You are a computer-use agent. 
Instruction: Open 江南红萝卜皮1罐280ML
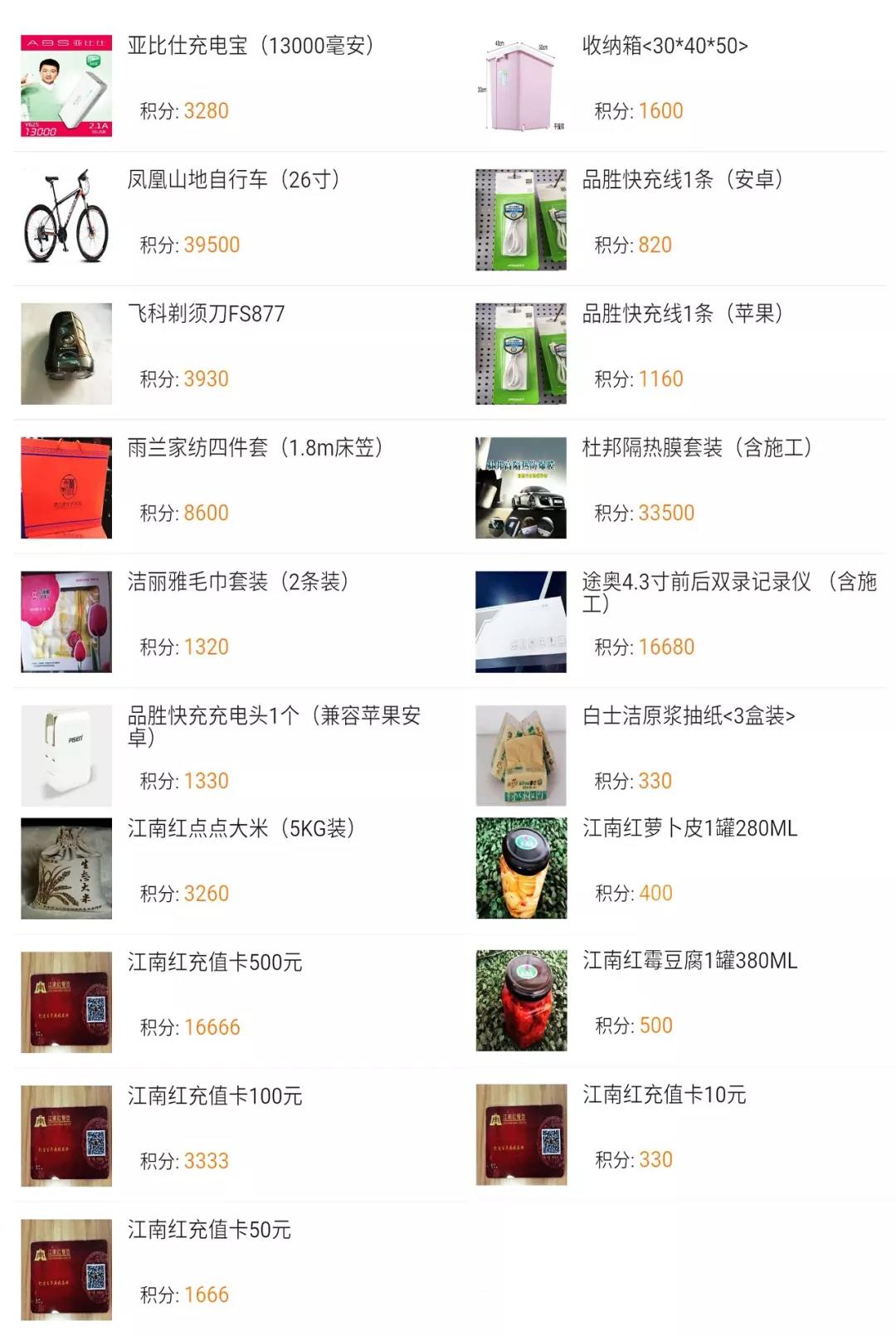tap(689, 828)
